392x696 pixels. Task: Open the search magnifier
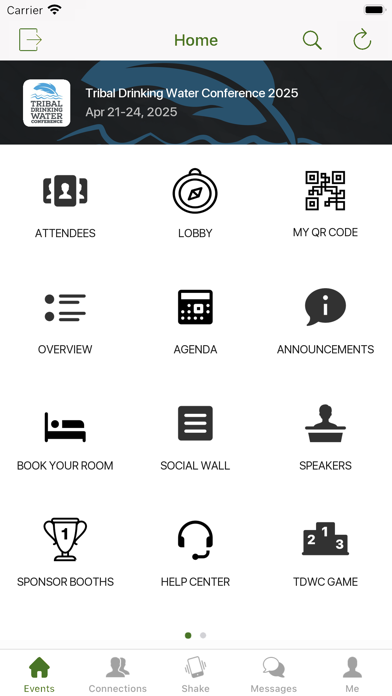[x=312, y=40]
